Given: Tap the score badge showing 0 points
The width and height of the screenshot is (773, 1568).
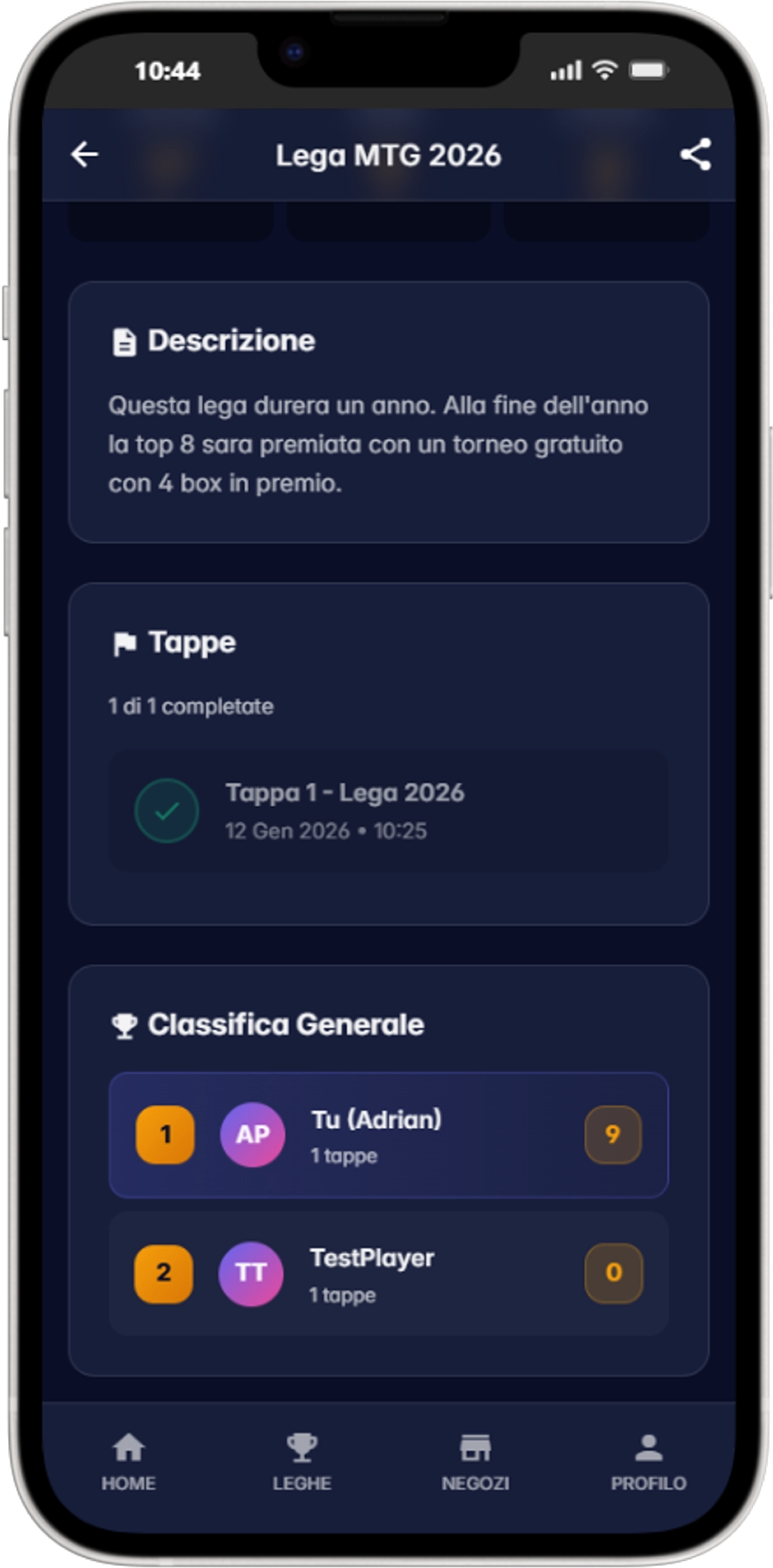Looking at the screenshot, I should coord(613,1272).
